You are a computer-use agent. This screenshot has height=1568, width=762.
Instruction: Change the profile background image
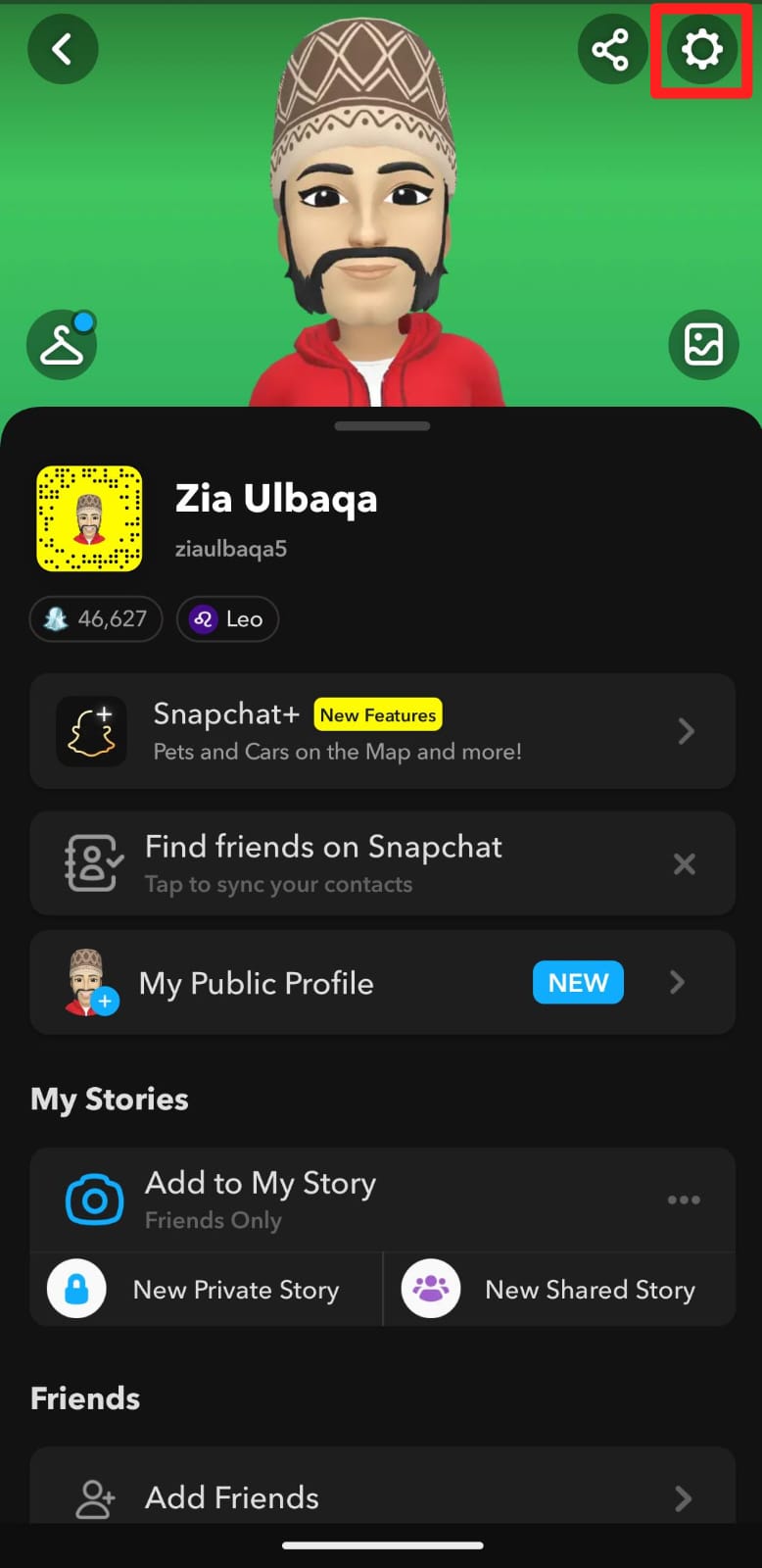coord(702,345)
